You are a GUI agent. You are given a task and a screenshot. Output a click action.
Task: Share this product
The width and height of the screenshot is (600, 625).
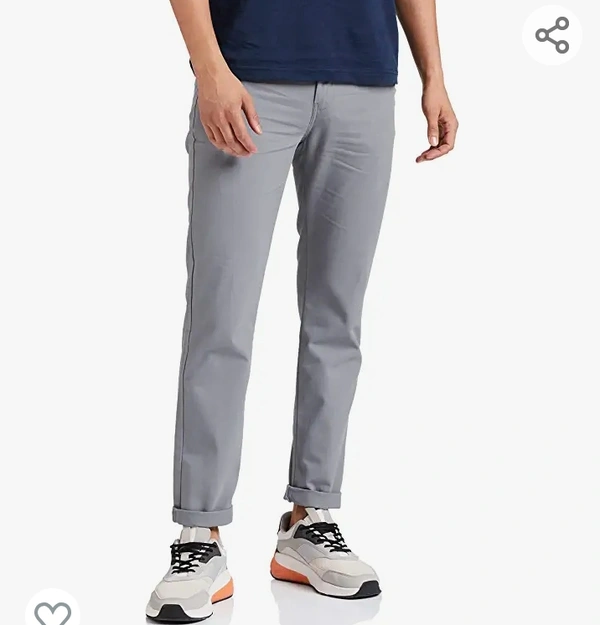tap(552, 36)
